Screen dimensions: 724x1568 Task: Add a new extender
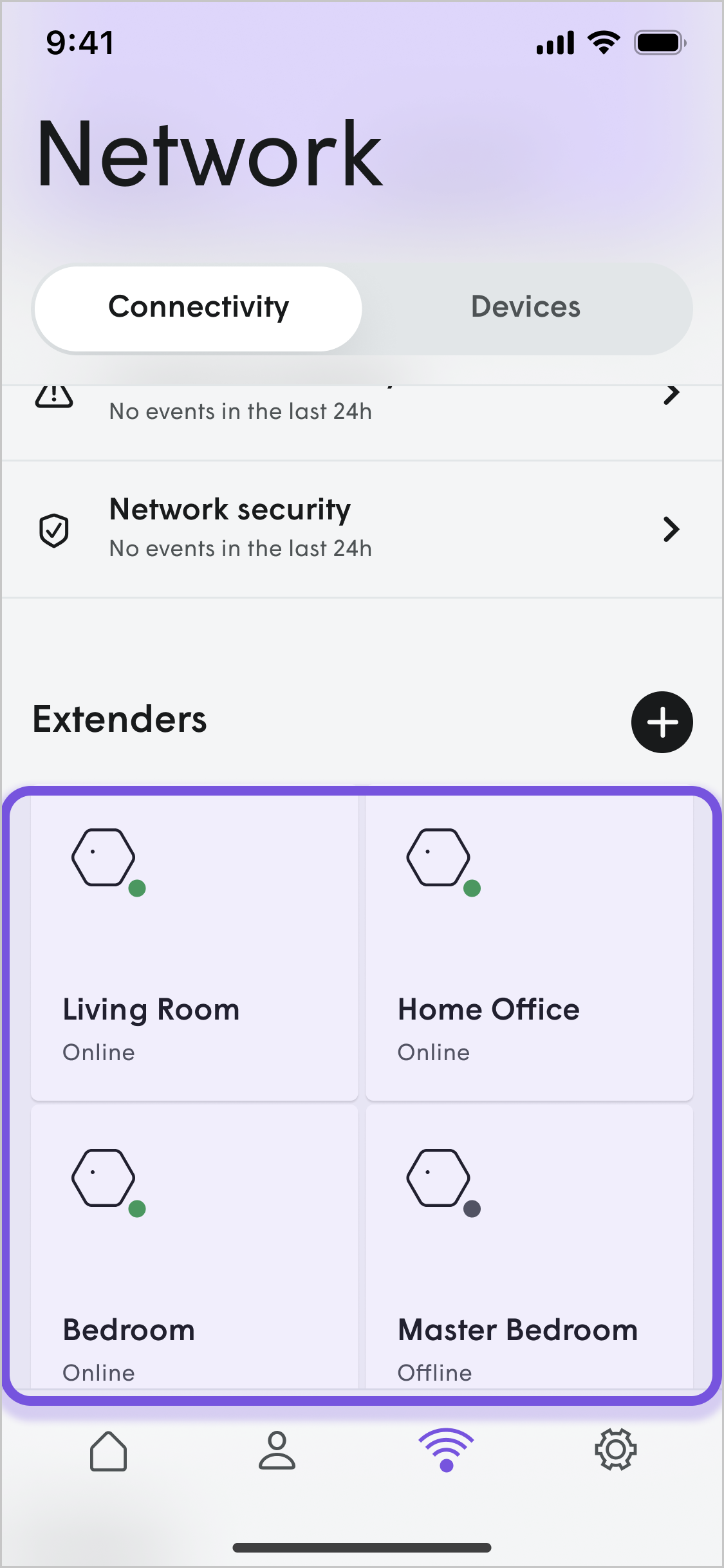662,722
